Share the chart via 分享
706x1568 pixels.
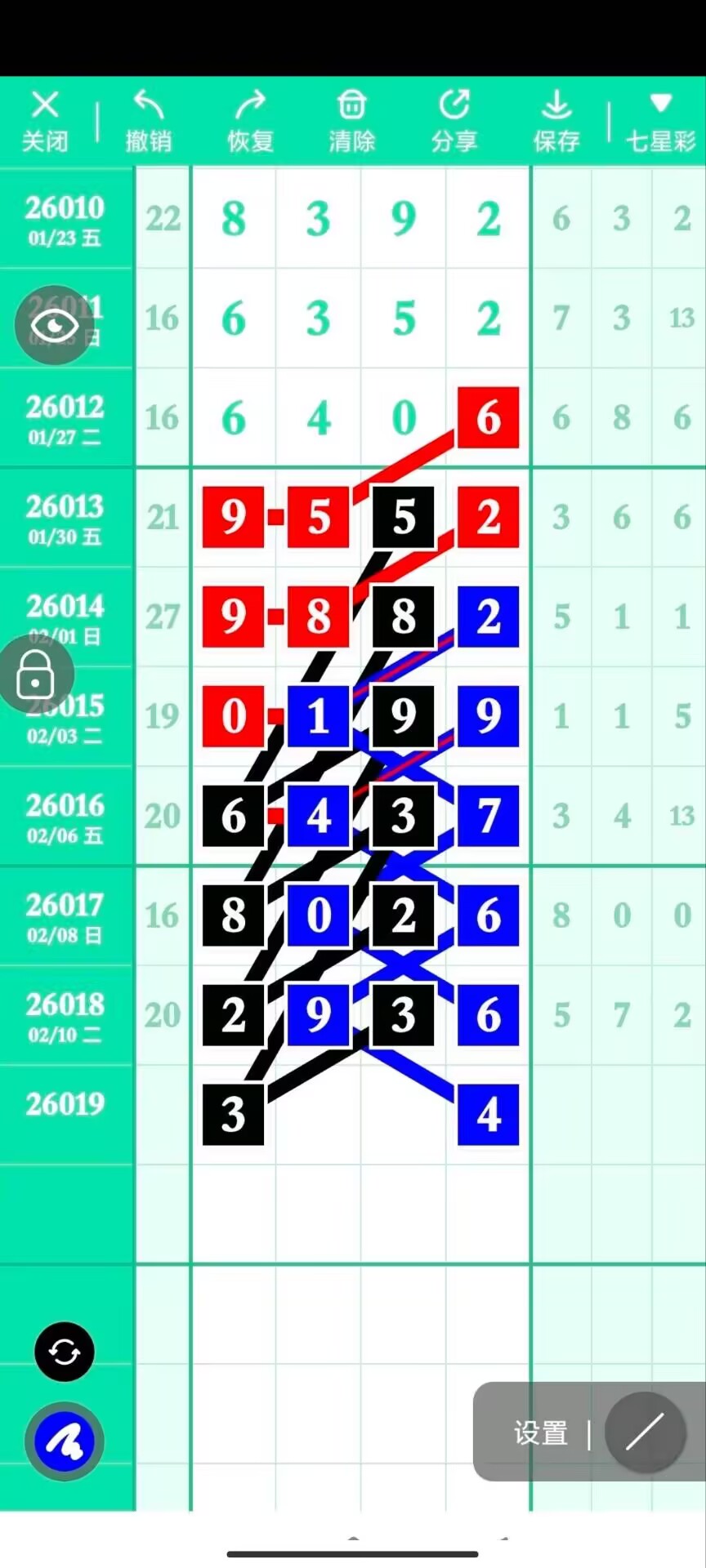454,122
